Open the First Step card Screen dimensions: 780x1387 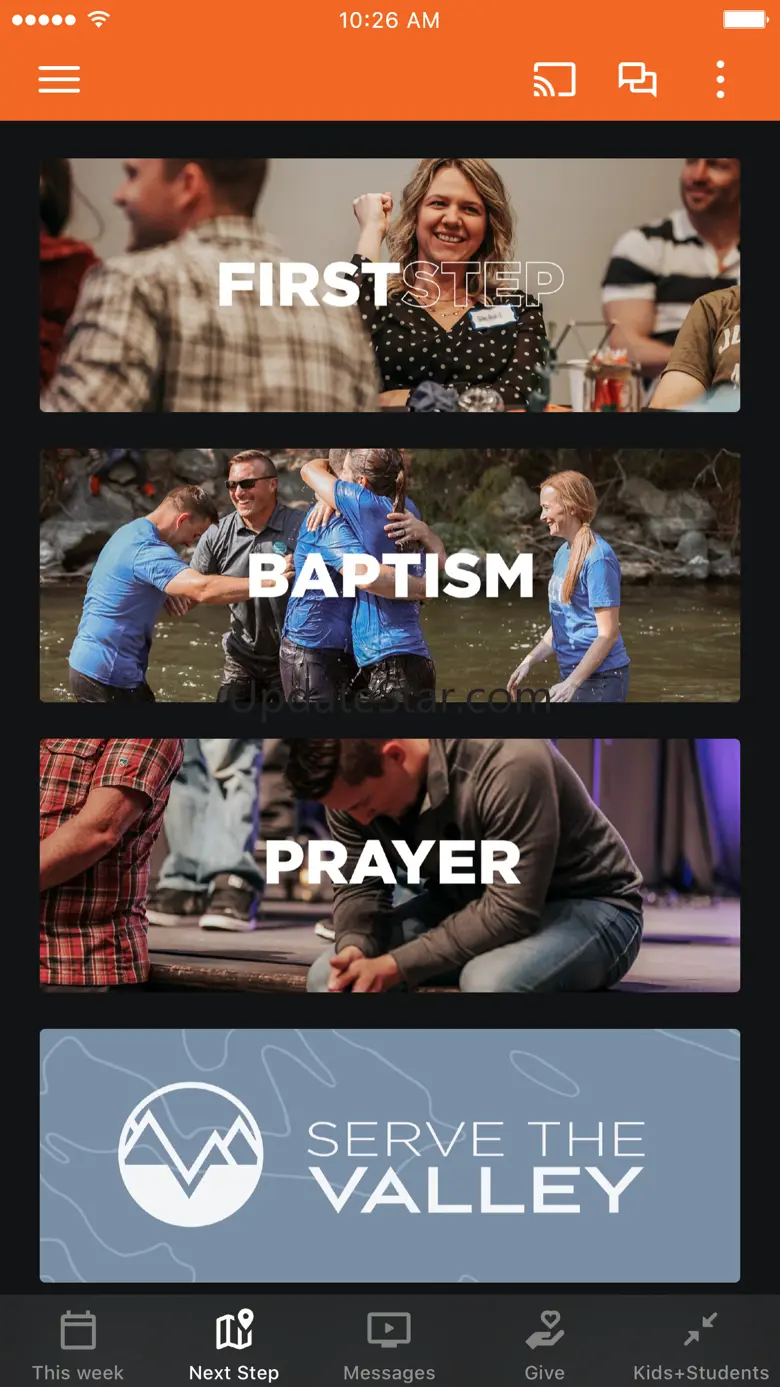tap(390, 285)
